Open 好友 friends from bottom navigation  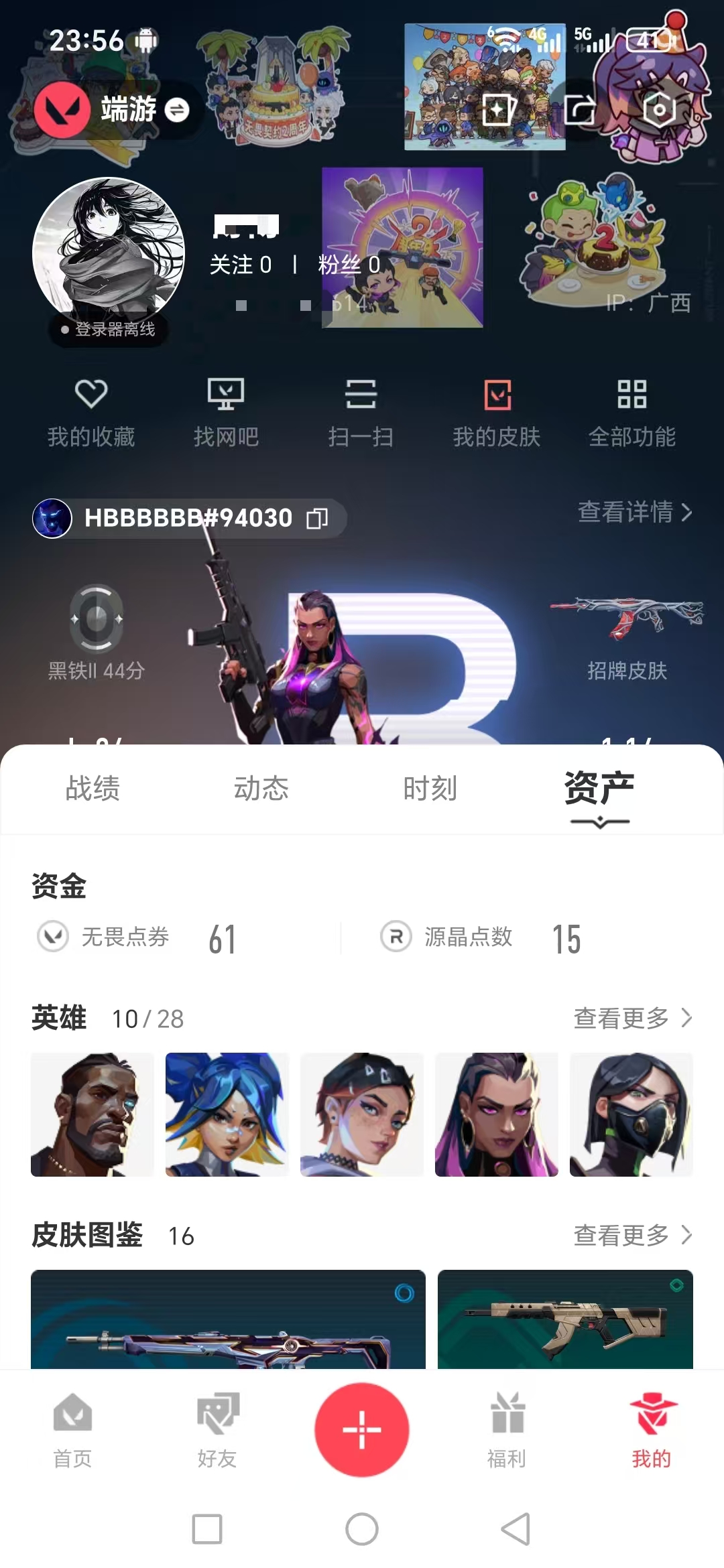click(216, 1427)
